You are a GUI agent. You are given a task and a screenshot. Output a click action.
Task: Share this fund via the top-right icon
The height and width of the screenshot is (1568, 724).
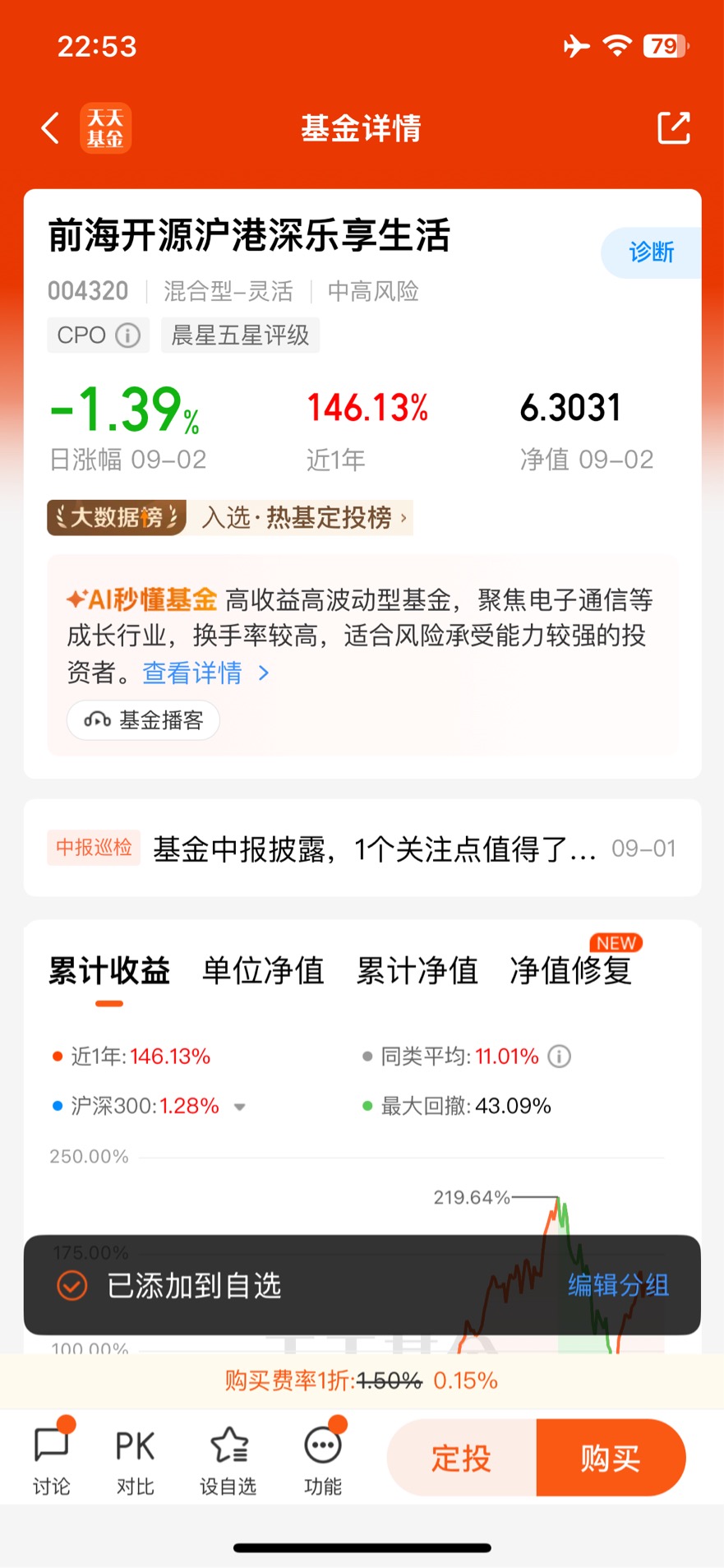point(674,128)
